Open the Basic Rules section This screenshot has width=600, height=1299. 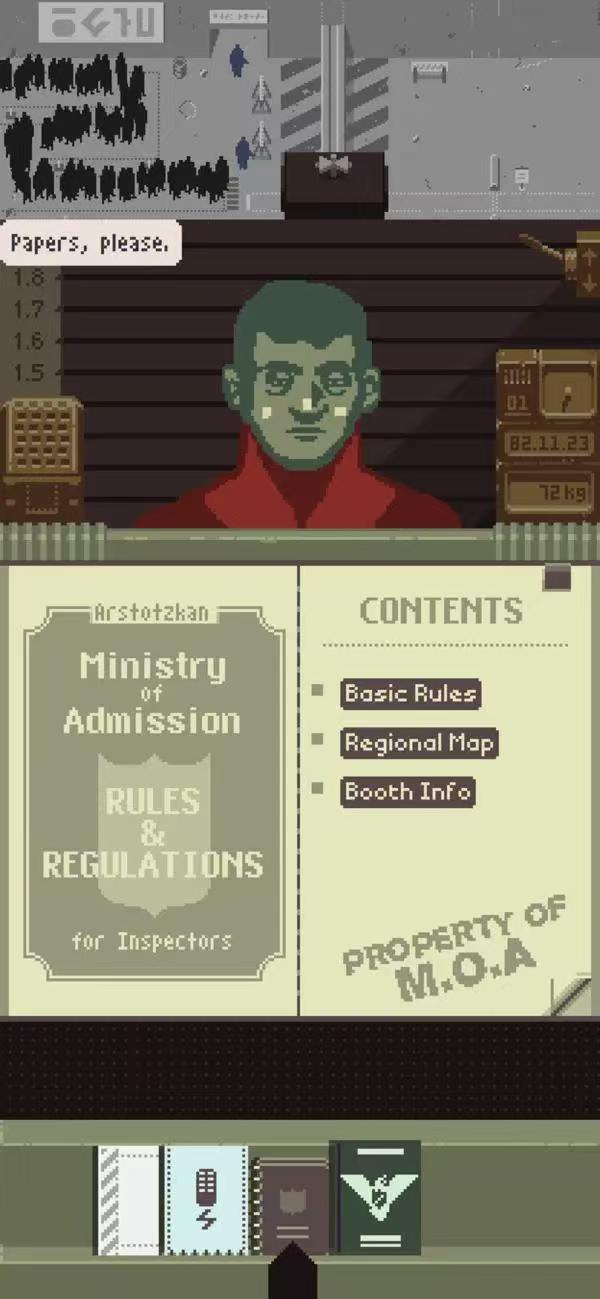click(409, 694)
